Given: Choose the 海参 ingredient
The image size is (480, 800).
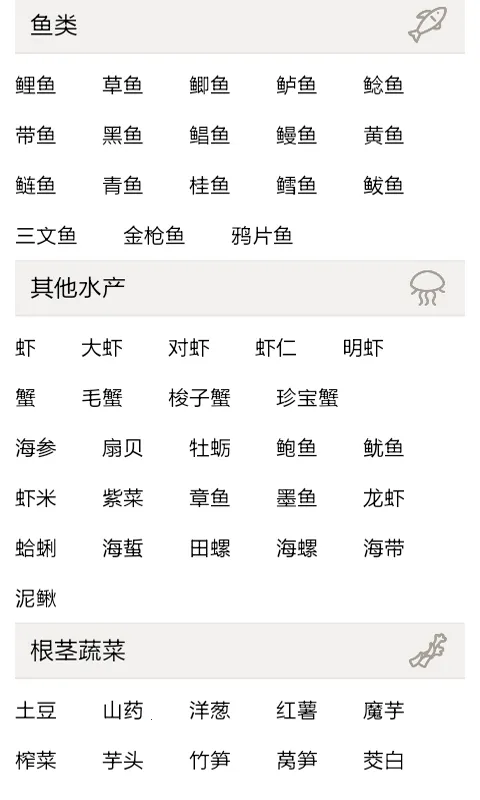Looking at the screenshot, I should tap(35, 448).
